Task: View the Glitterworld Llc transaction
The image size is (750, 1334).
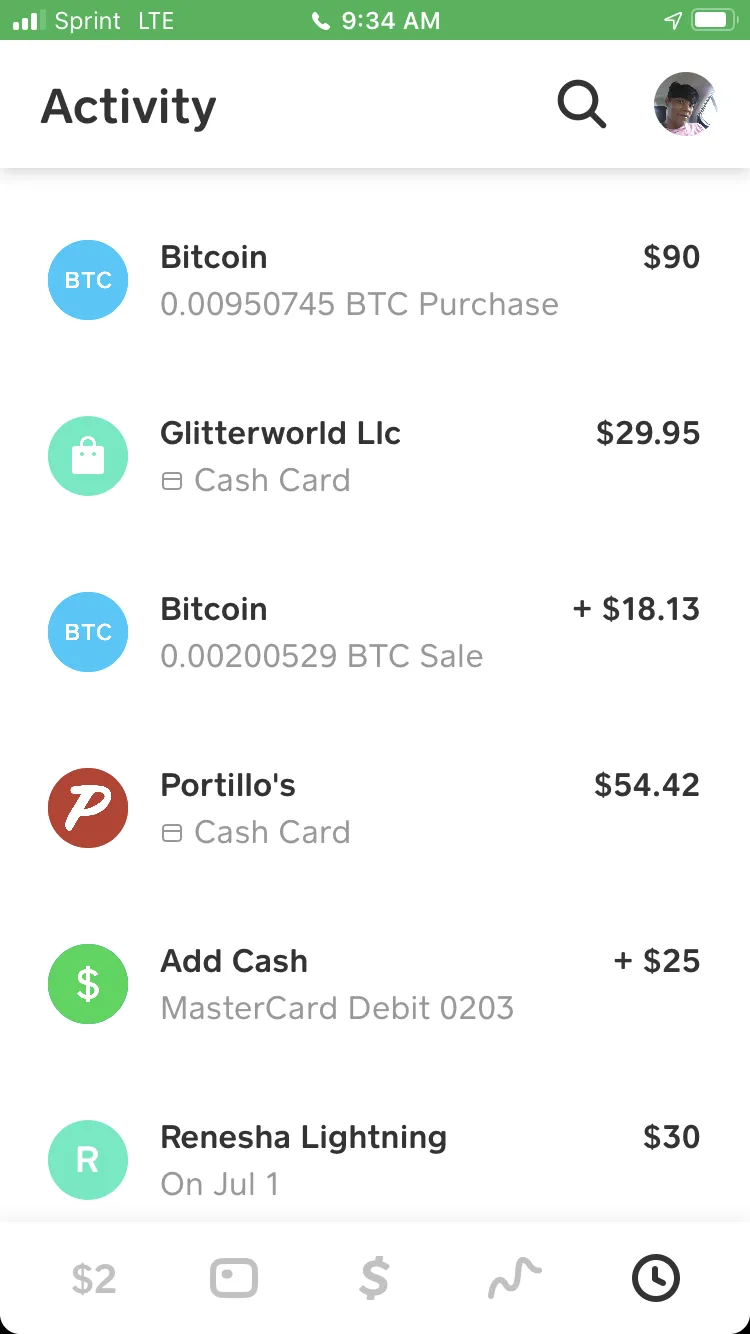Action: coord(375,456)
